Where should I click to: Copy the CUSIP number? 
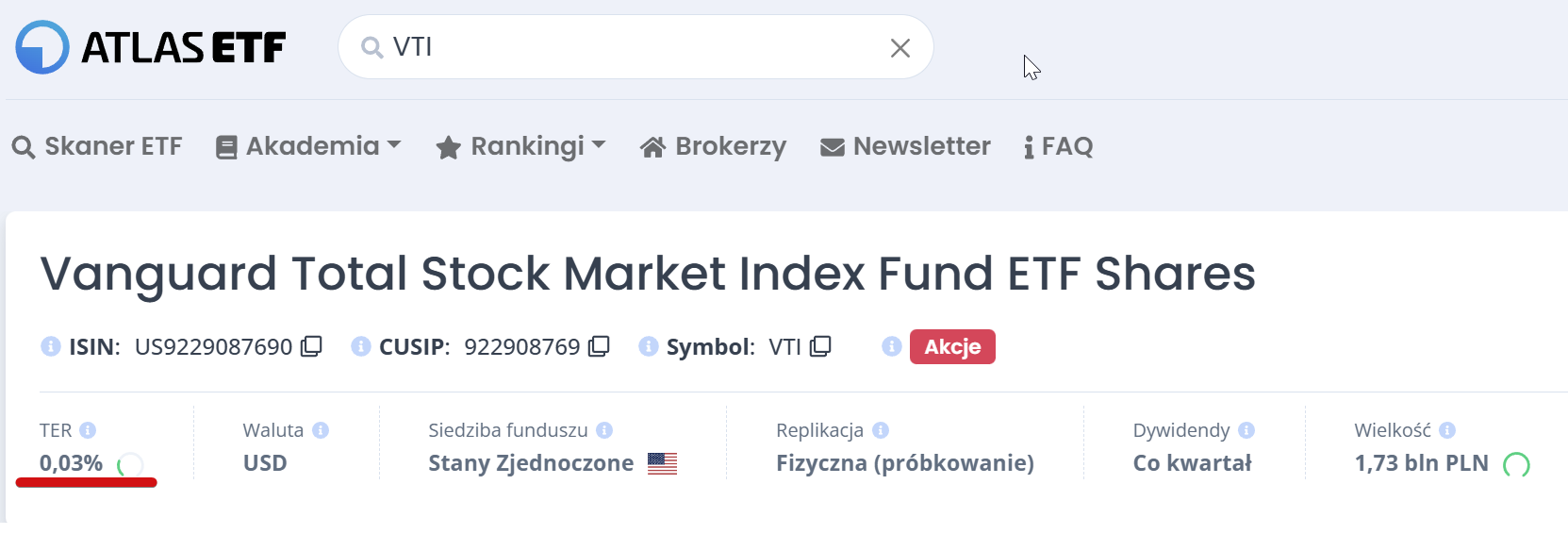599,346
